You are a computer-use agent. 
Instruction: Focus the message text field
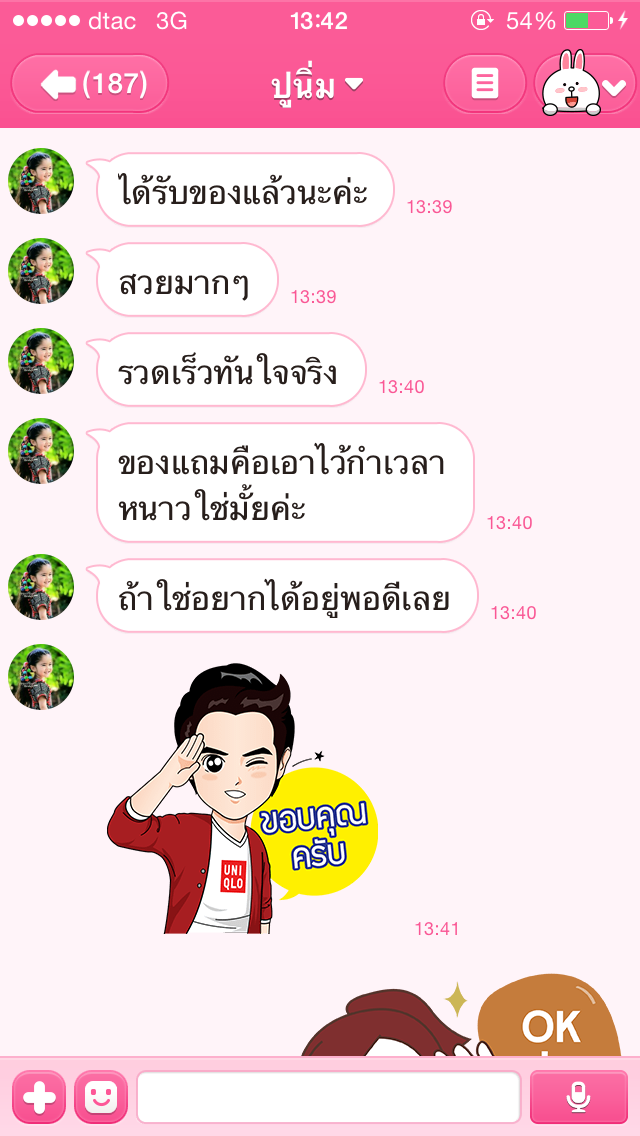tap(328, 1097)
